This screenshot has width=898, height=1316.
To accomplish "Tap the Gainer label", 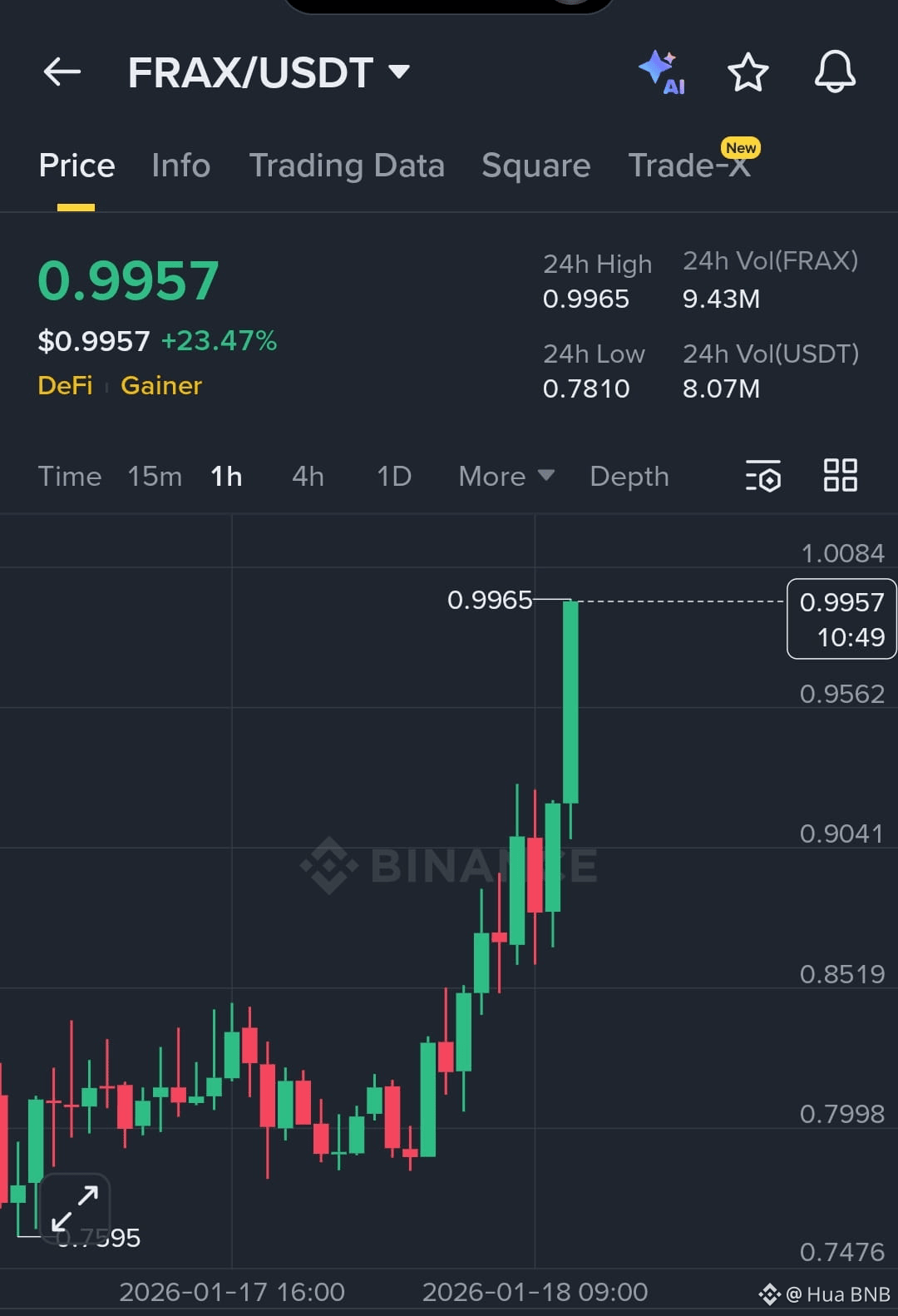I will coord(160,385).
